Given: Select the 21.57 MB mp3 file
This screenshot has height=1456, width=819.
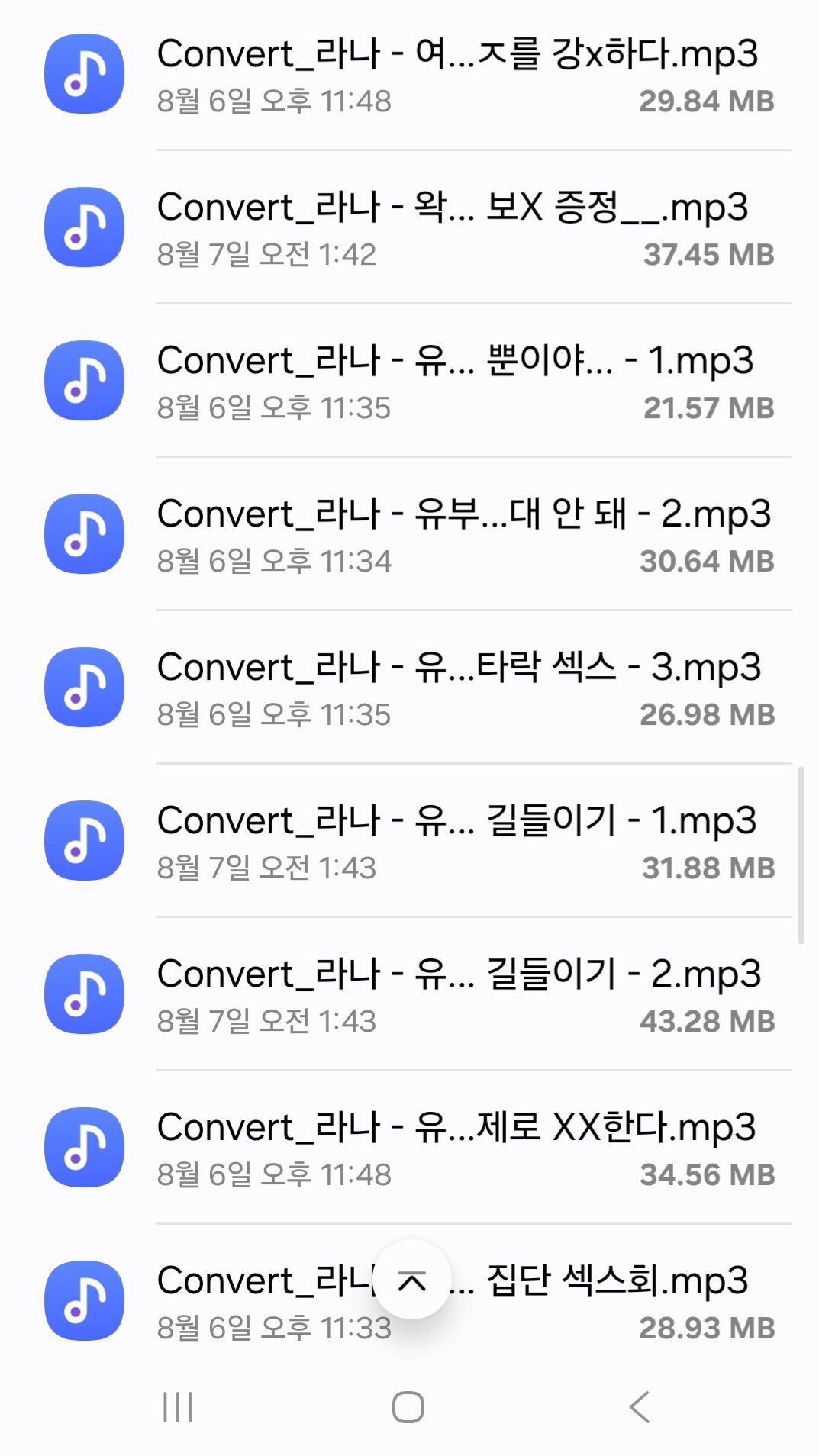Looking at the screenshot, I should (458, 382).
